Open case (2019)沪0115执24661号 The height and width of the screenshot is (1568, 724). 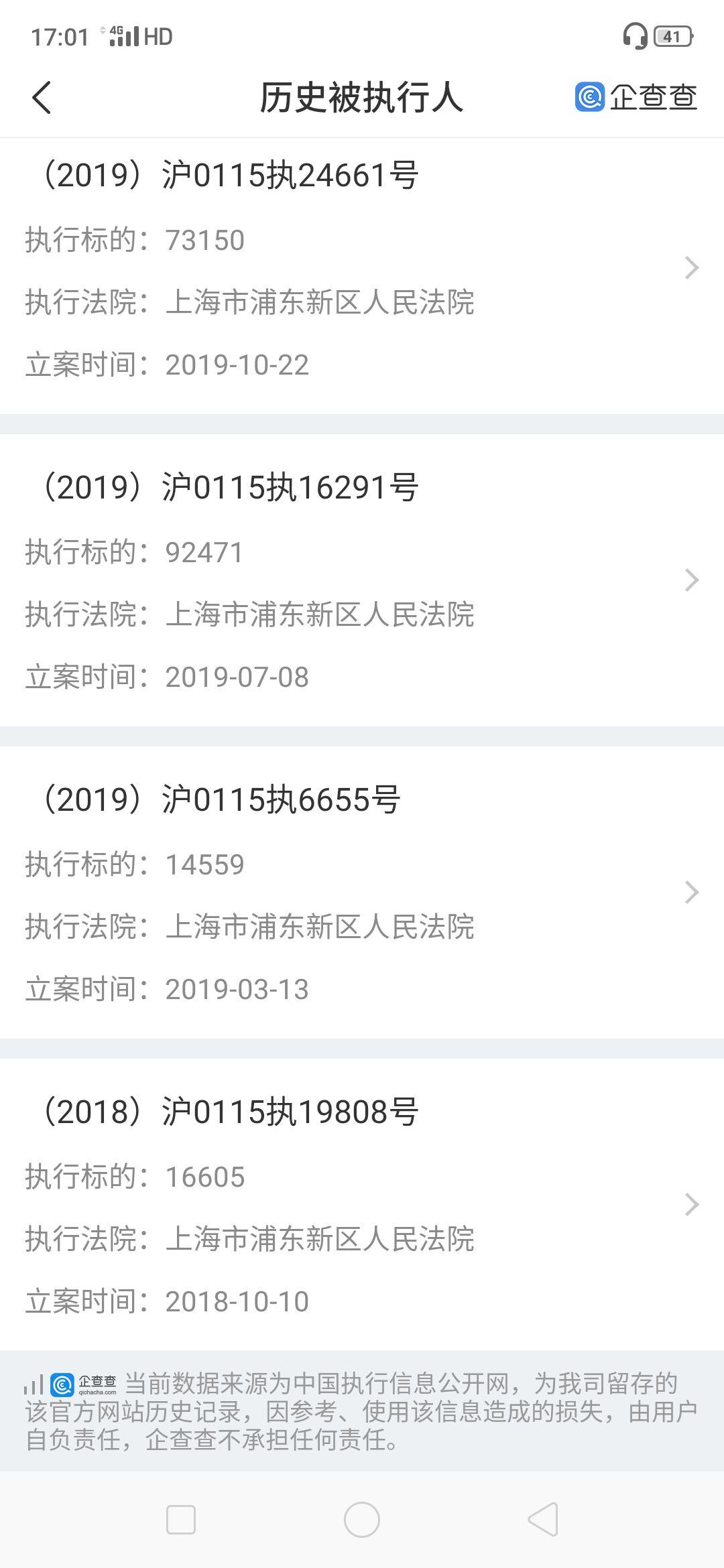pos(362,268)
